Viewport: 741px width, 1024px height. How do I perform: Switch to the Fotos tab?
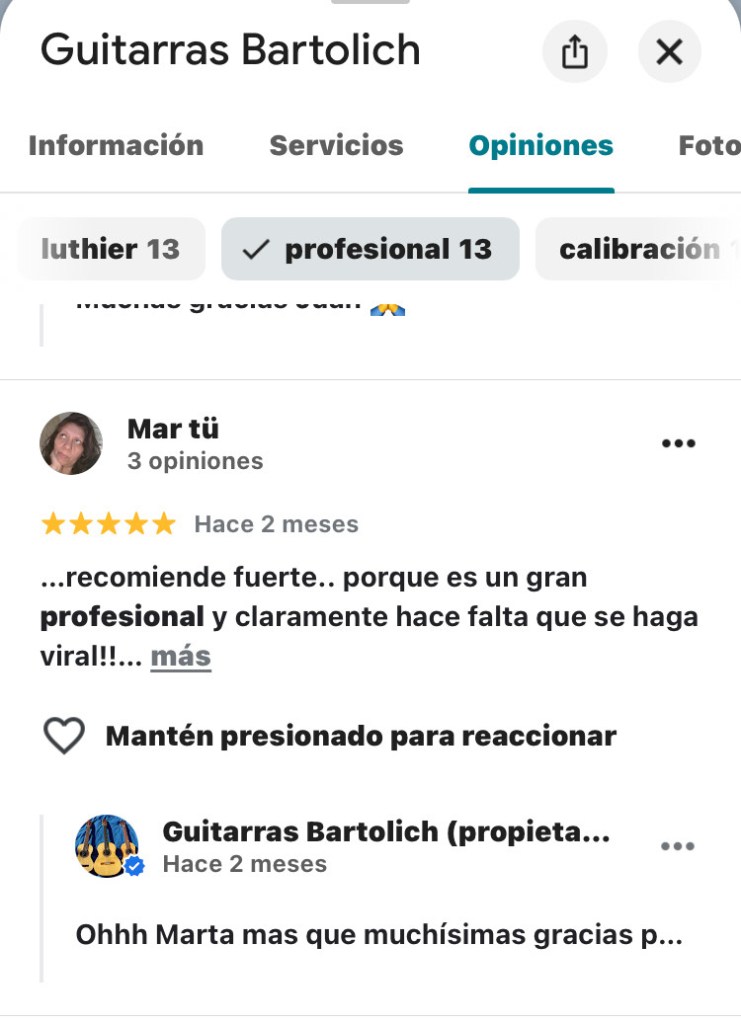coord(709,146)
